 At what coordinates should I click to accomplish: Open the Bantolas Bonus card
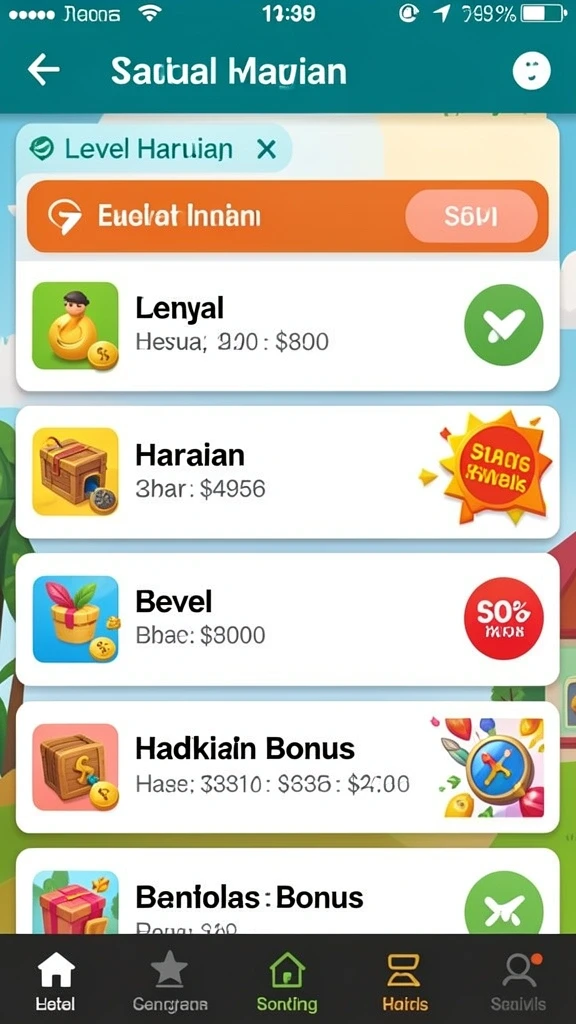coord(287,891)
